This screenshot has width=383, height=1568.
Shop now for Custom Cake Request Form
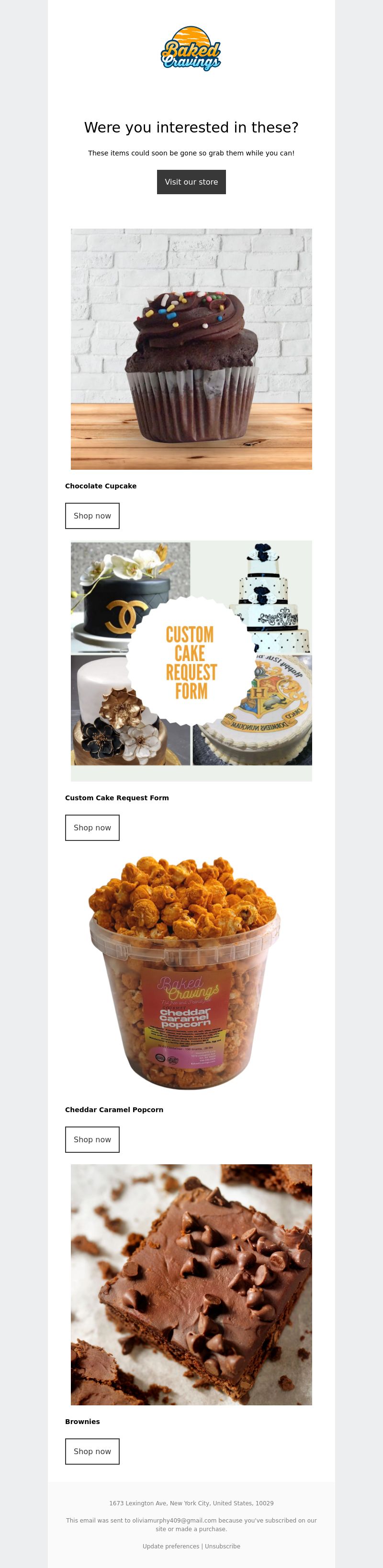tap(92, 827)
